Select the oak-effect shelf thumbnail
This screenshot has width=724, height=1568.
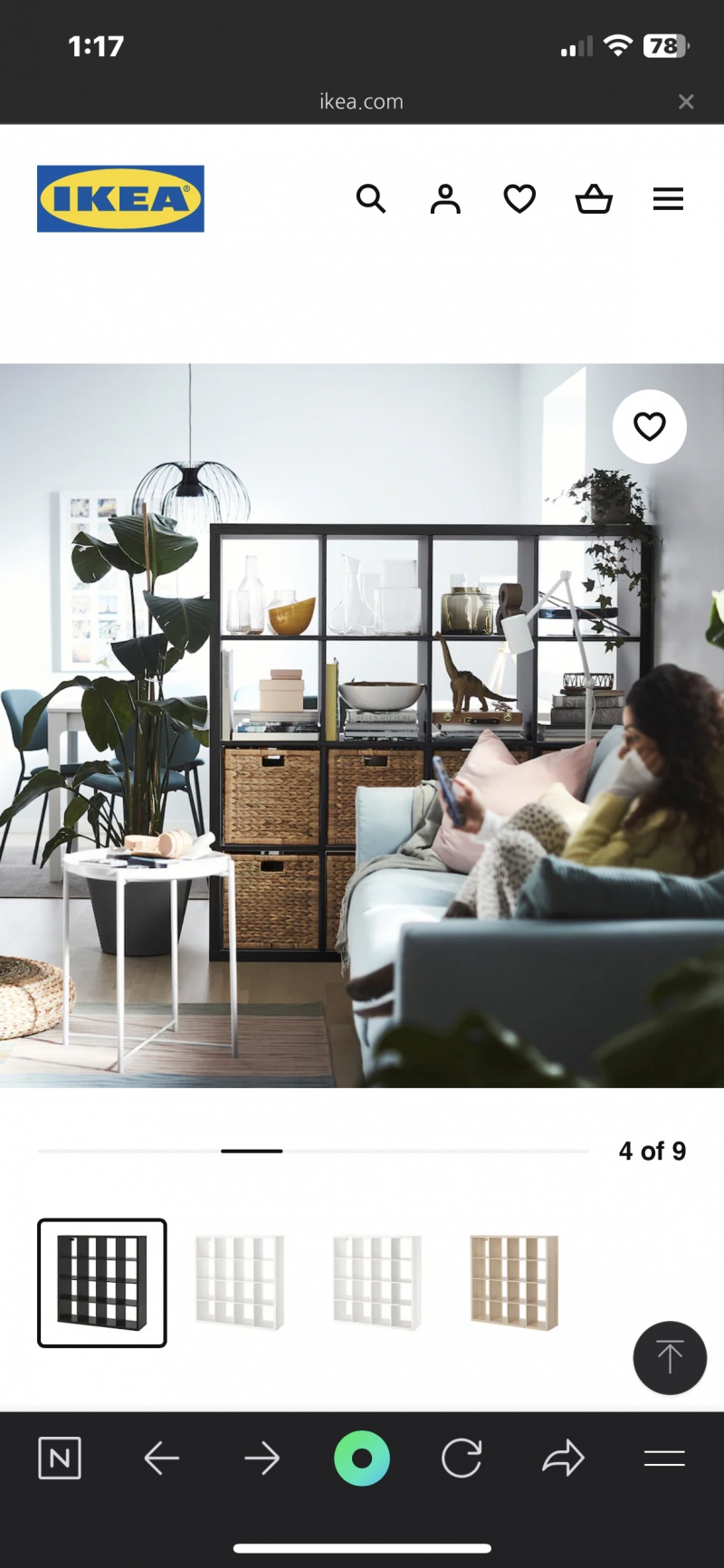coord(514,1283)
